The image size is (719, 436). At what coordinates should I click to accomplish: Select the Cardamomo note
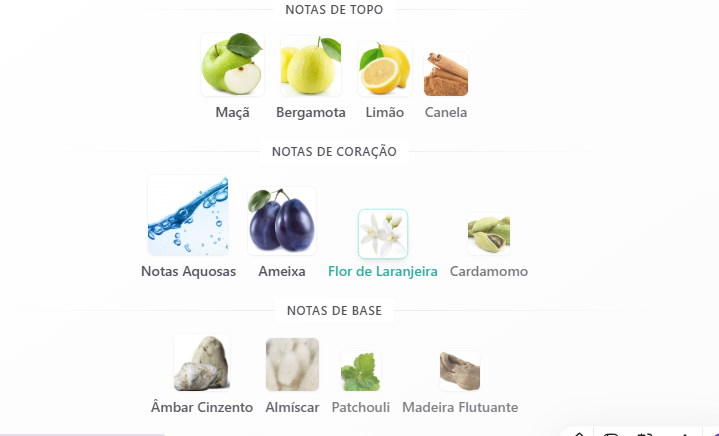point(489,236)
